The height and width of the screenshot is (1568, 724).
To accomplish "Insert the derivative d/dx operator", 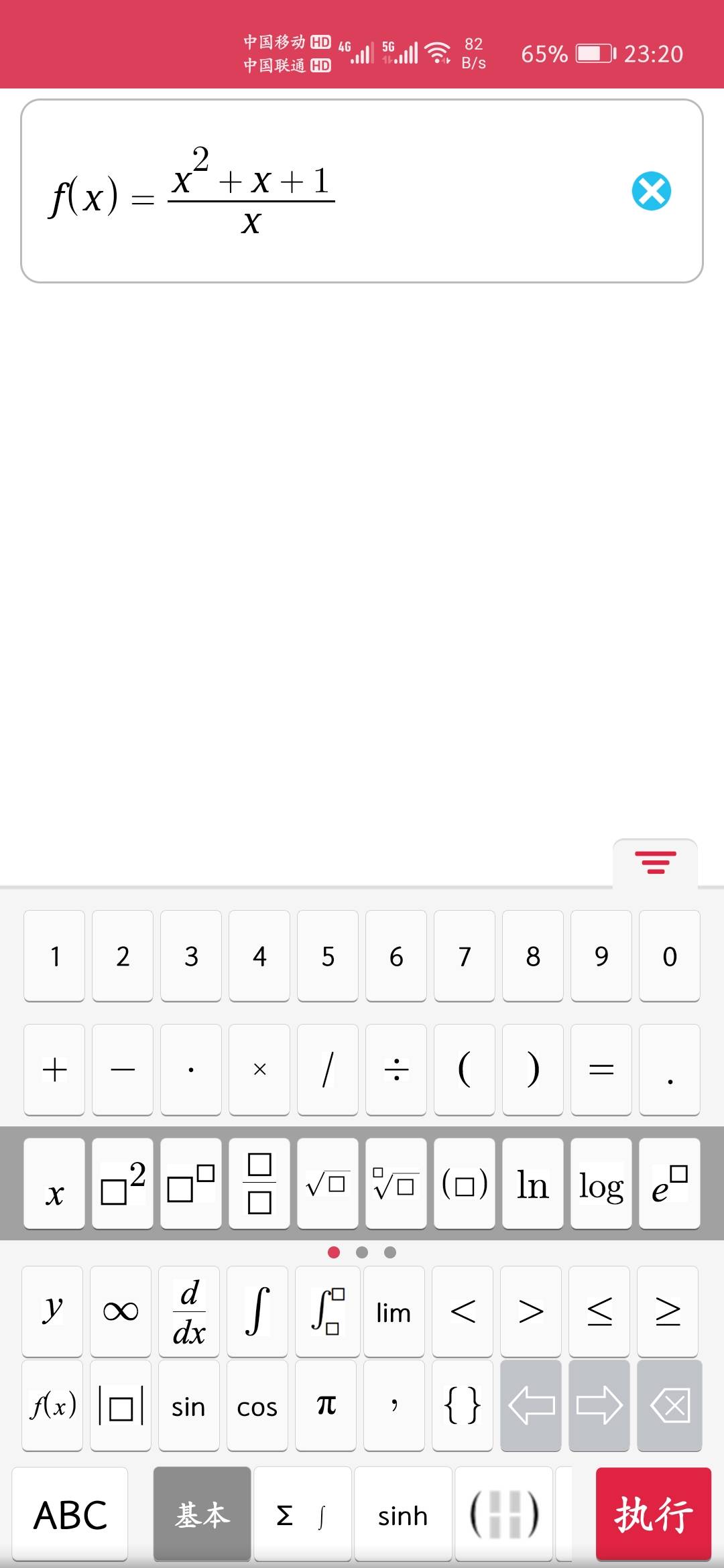I will click(x=190, y=1310).
